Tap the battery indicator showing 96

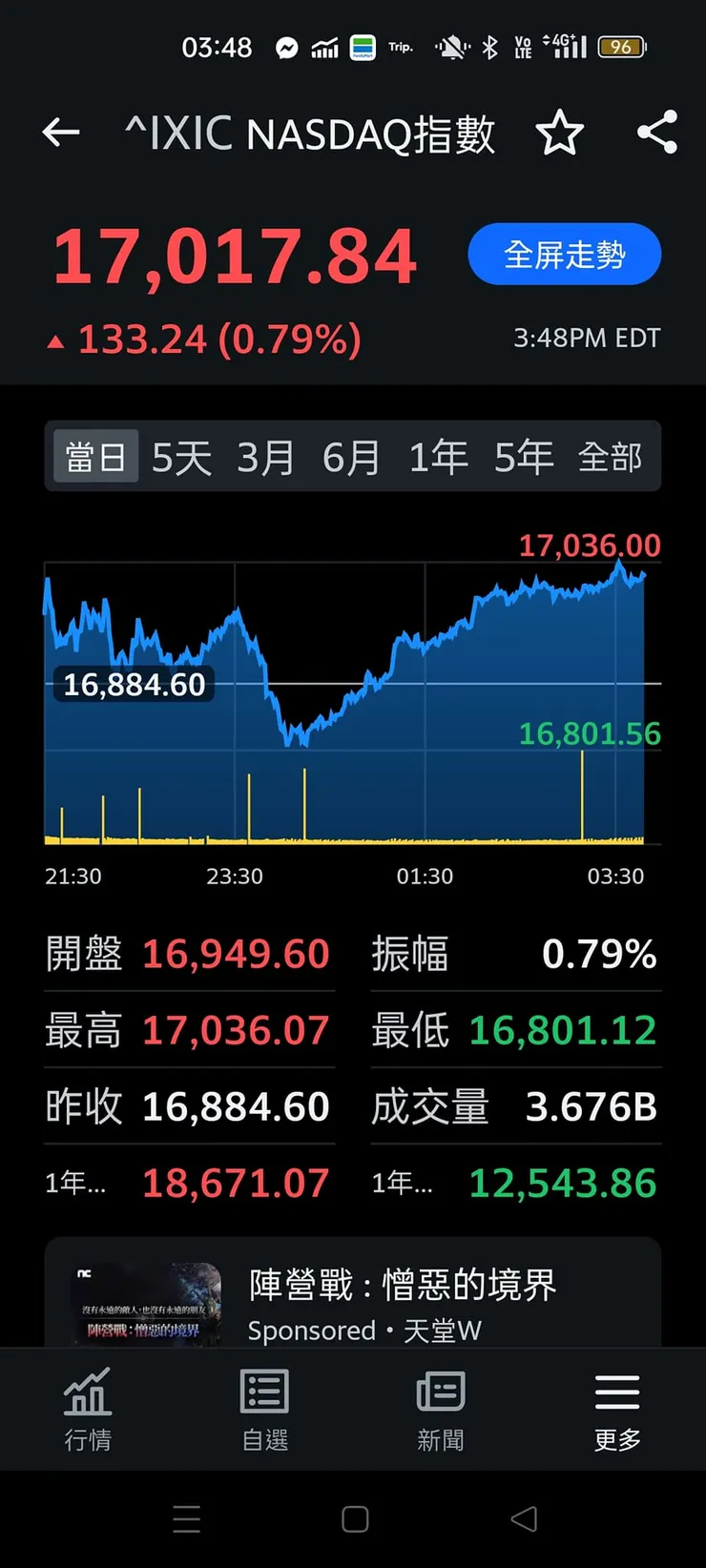(623, 47)
